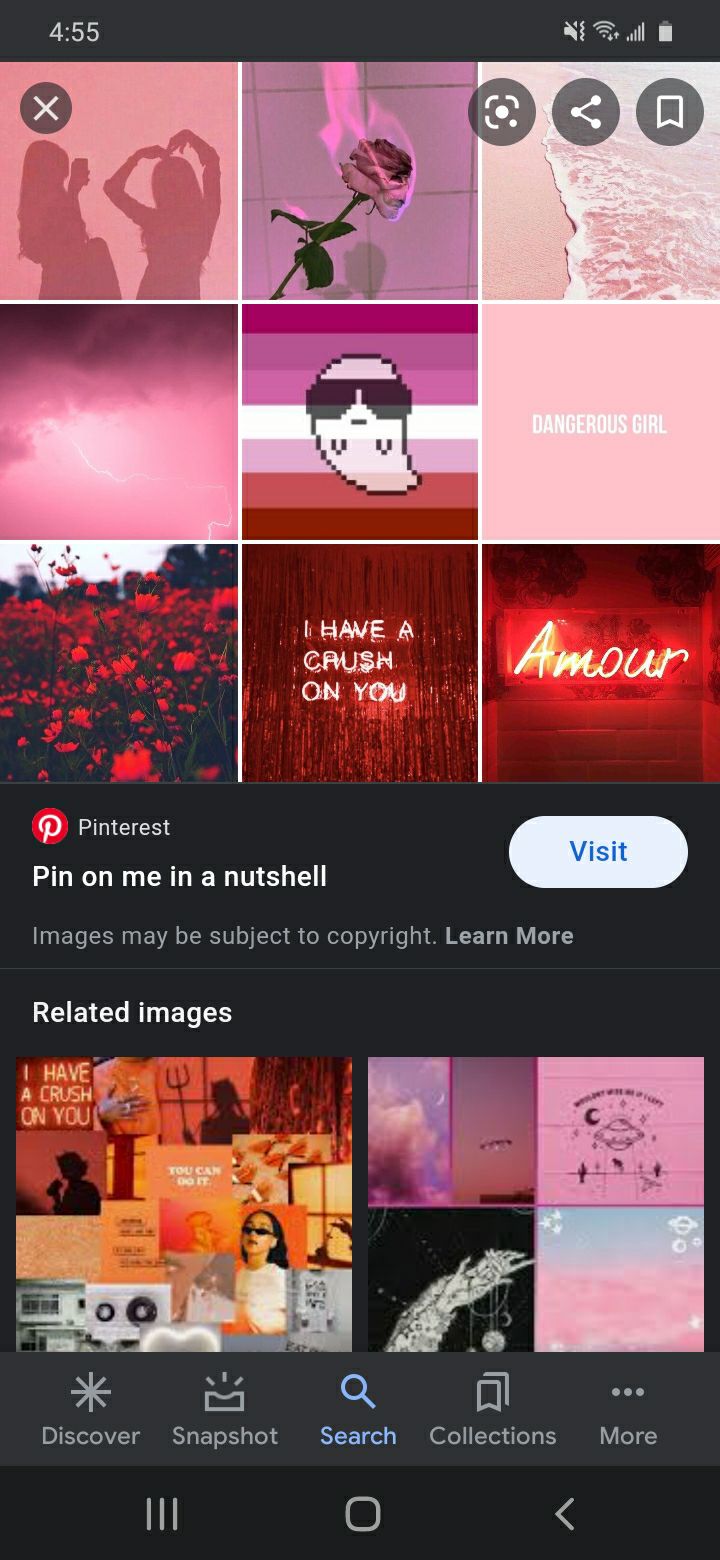Open recent apps from navigation bar
The height and width of the screenshot is (1560, 720).
(162, 1514)
